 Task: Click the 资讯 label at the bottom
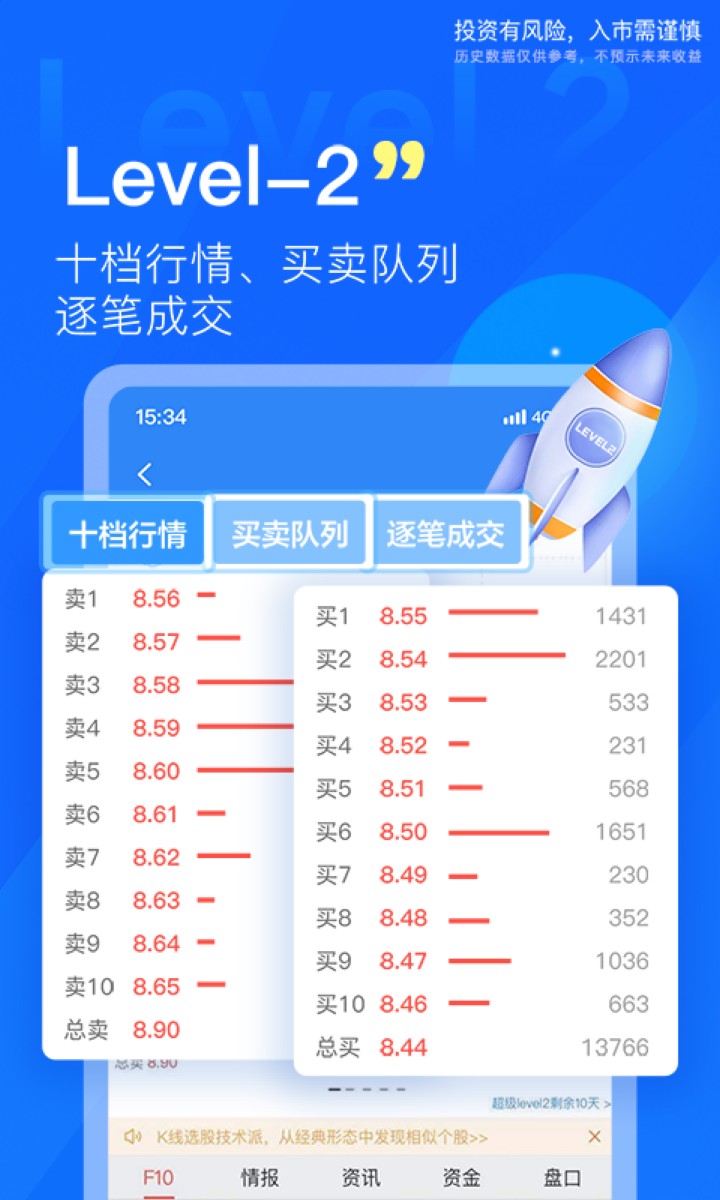(358, 1178)
